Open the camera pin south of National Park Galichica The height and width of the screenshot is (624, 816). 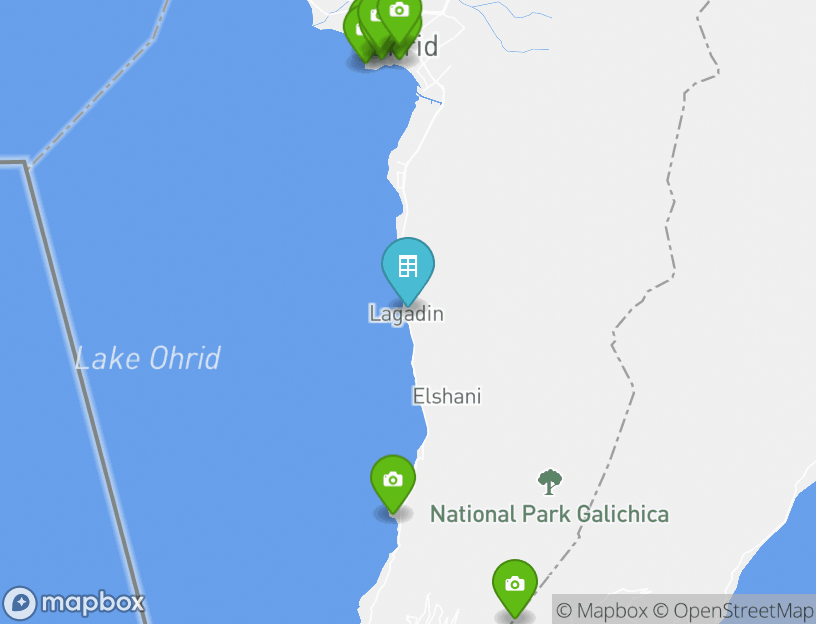(x=514, y=585)
